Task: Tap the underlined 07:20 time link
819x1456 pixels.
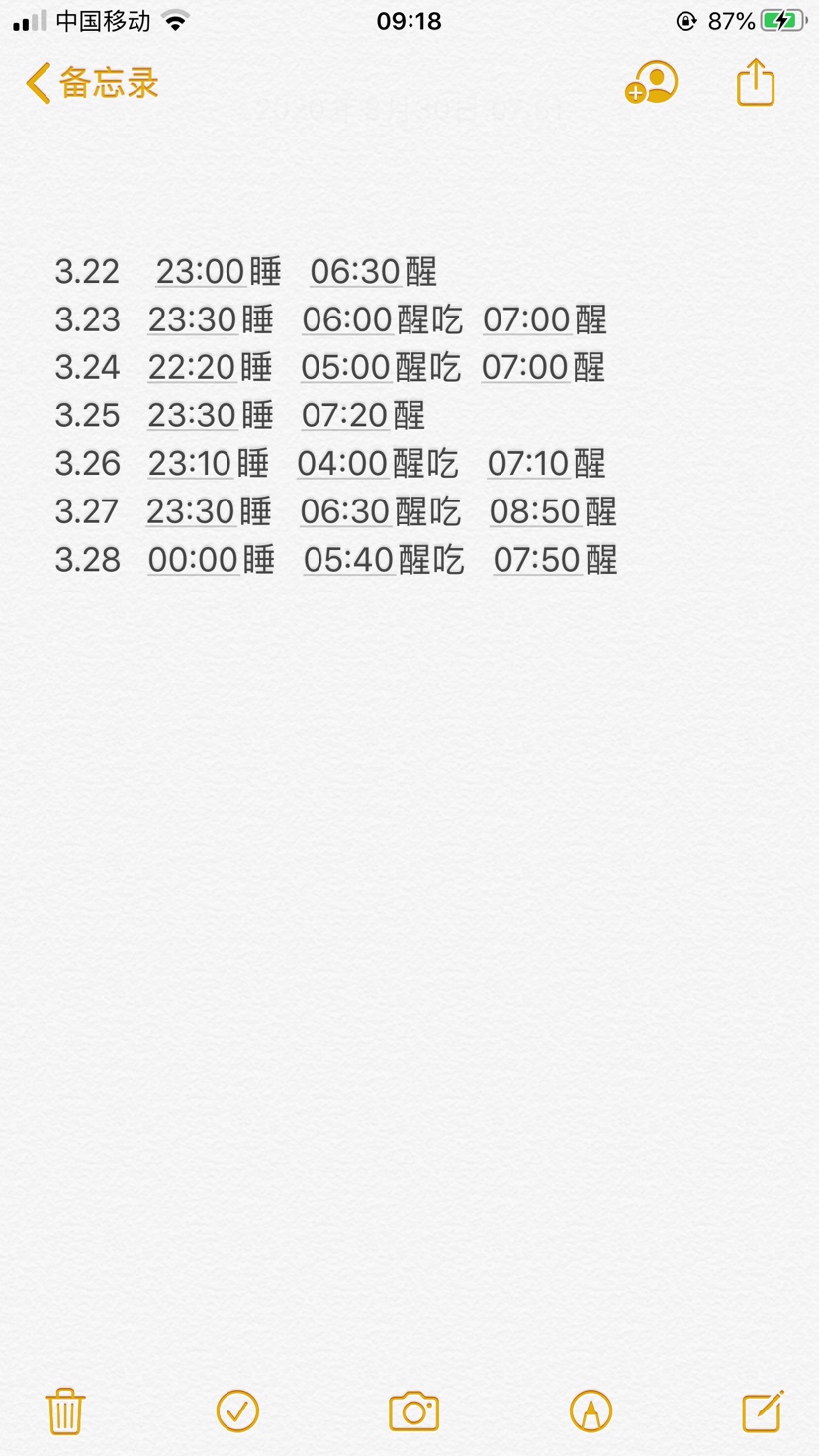Action: pos(344,415)
